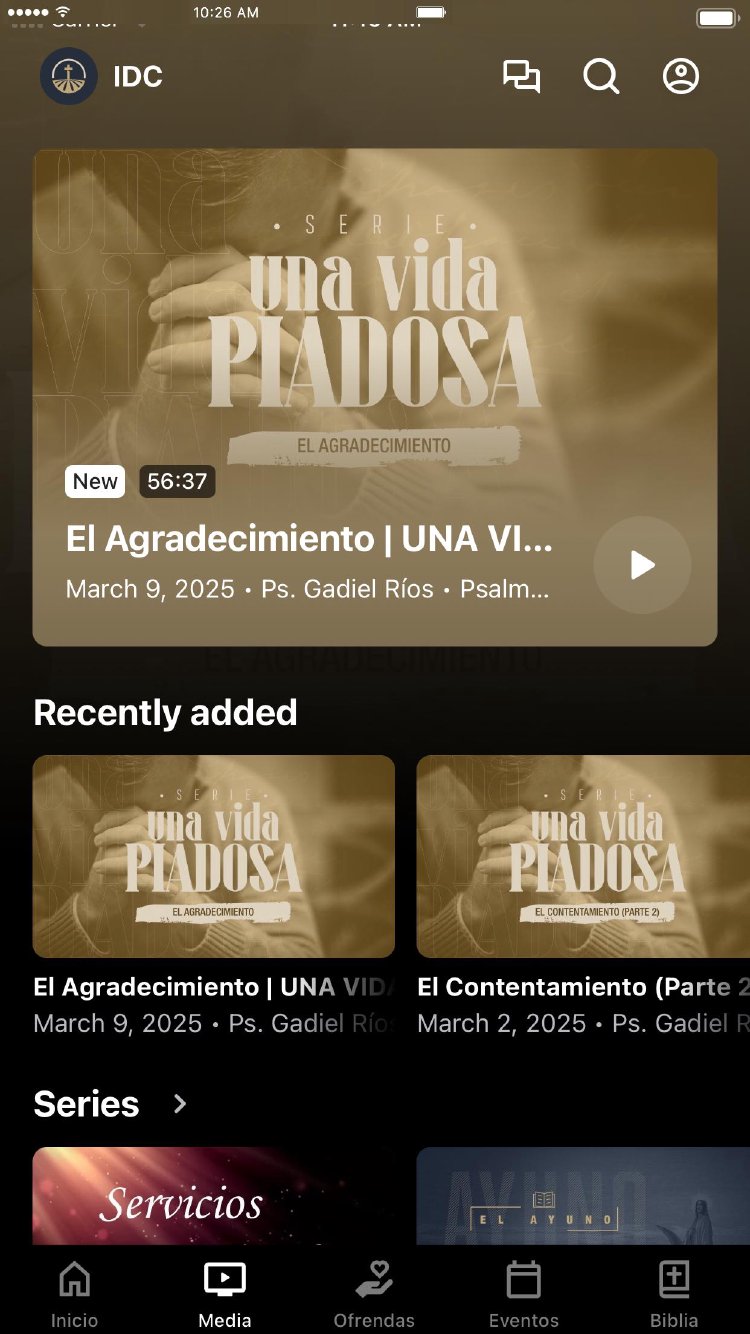Open the March 9 El Agradecimiento video
This screenshot has width=750, height=1334.
[x=213, y=857]
